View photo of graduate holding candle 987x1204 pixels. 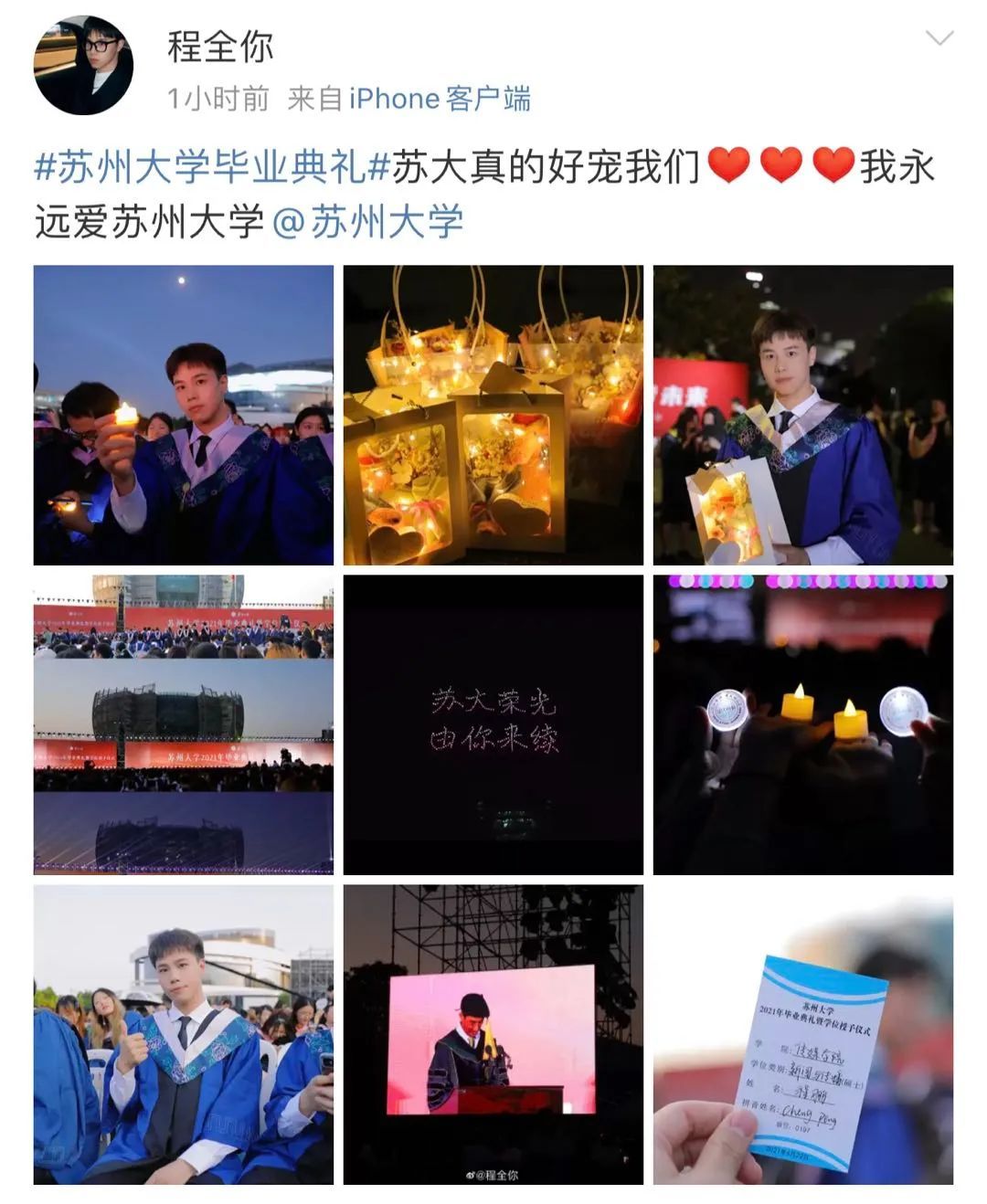click(x=184, y=416)
